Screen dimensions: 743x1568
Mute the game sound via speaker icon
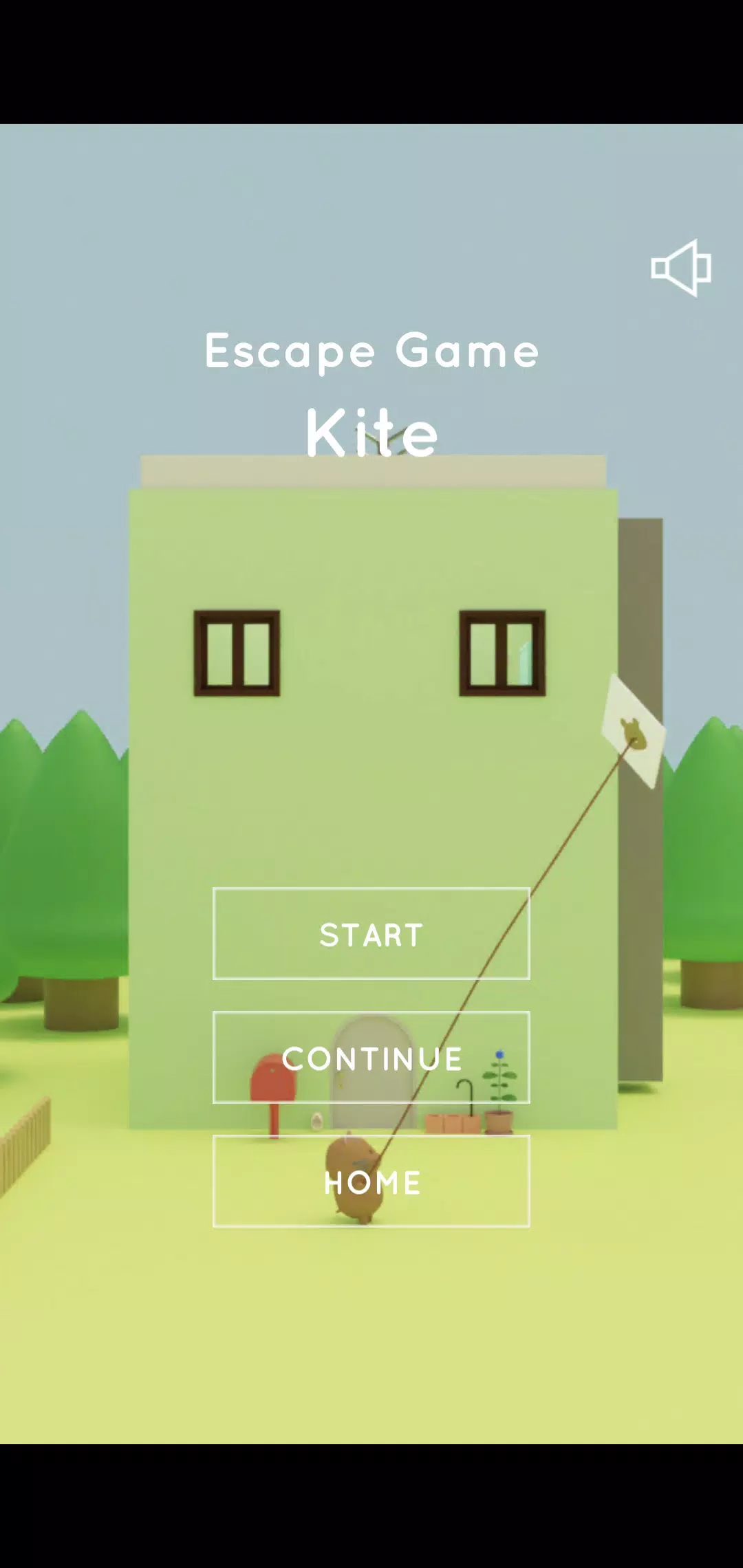(x=681, y=268)
